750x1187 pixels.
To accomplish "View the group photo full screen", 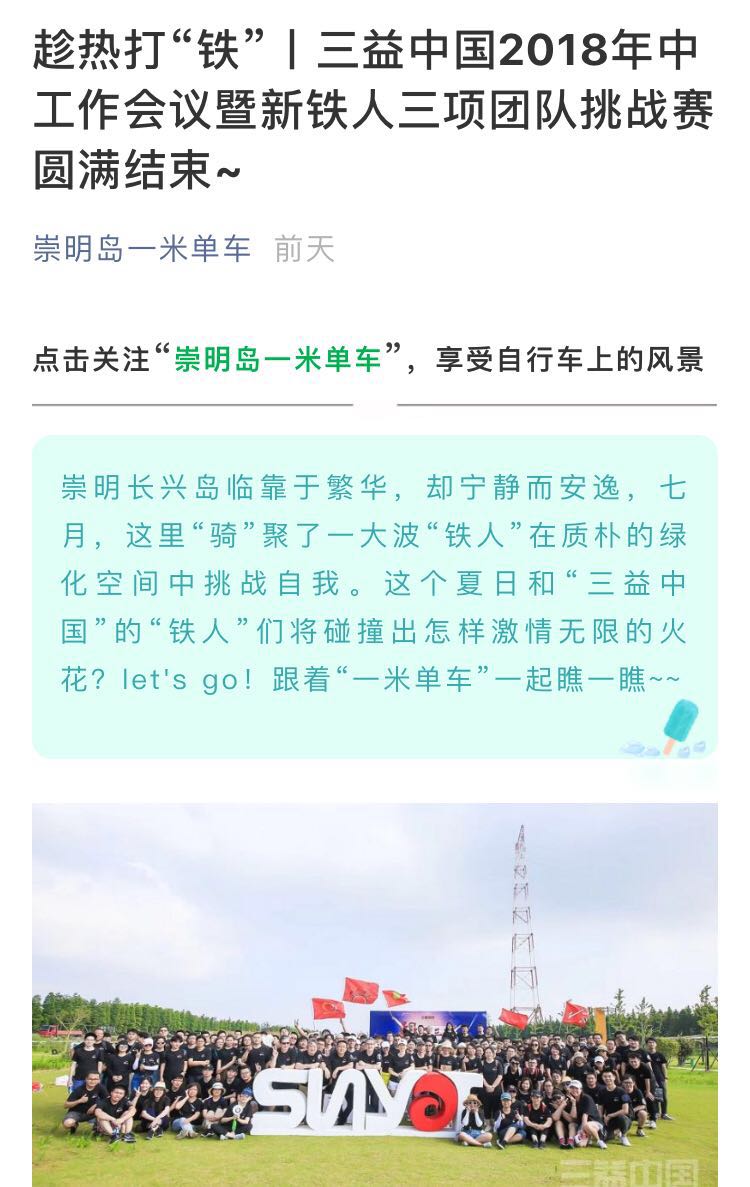I will [374, 994].
